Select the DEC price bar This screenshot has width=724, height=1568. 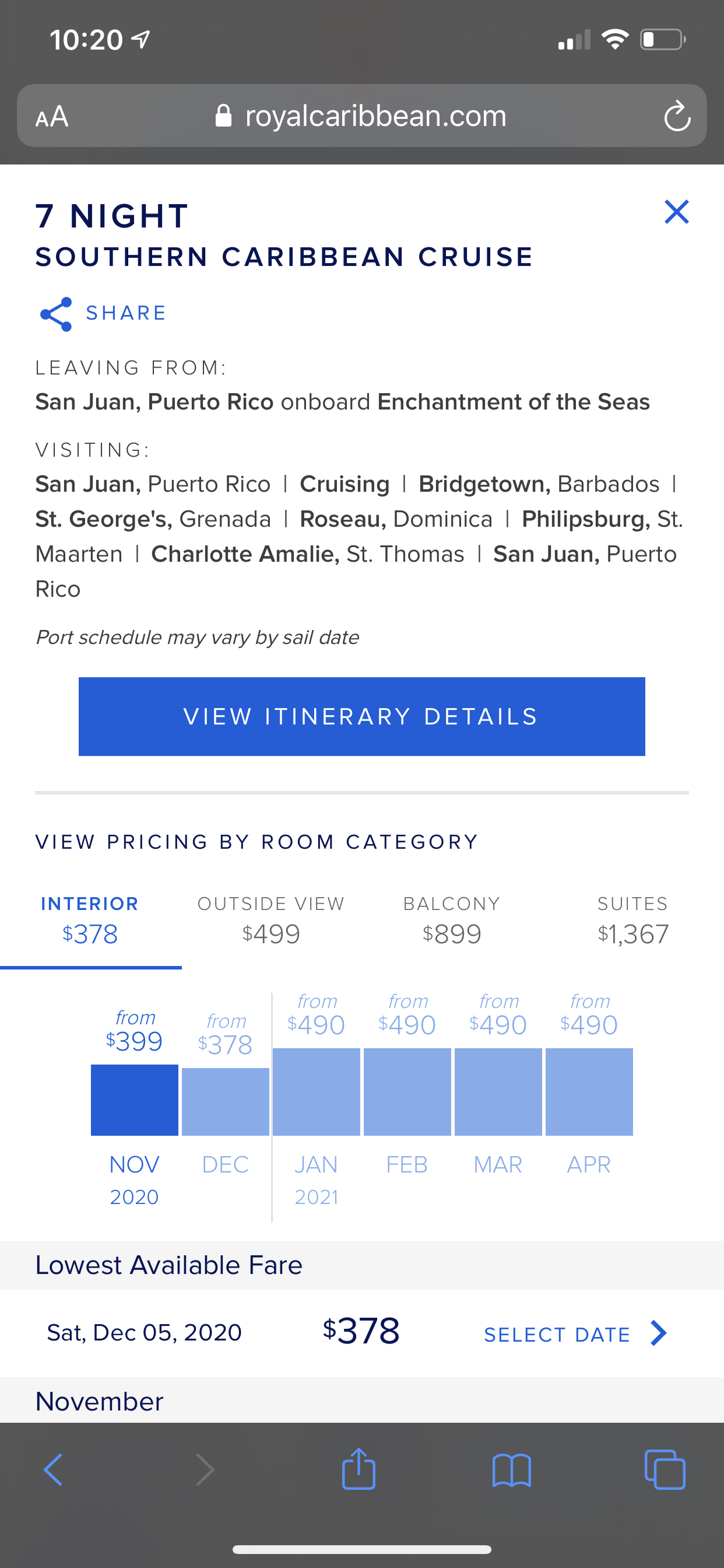226,1102
